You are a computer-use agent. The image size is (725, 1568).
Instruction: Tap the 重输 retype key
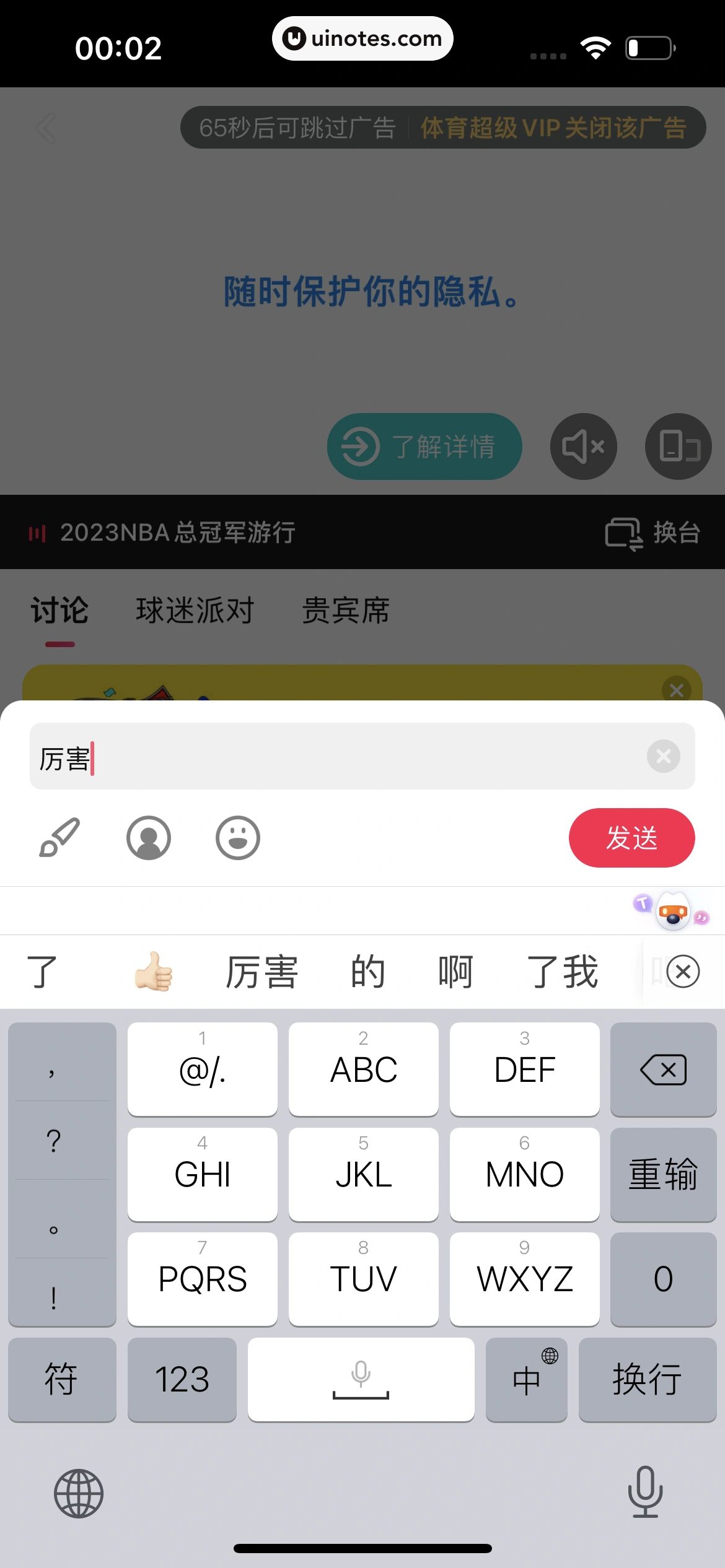pos(663,1174)
